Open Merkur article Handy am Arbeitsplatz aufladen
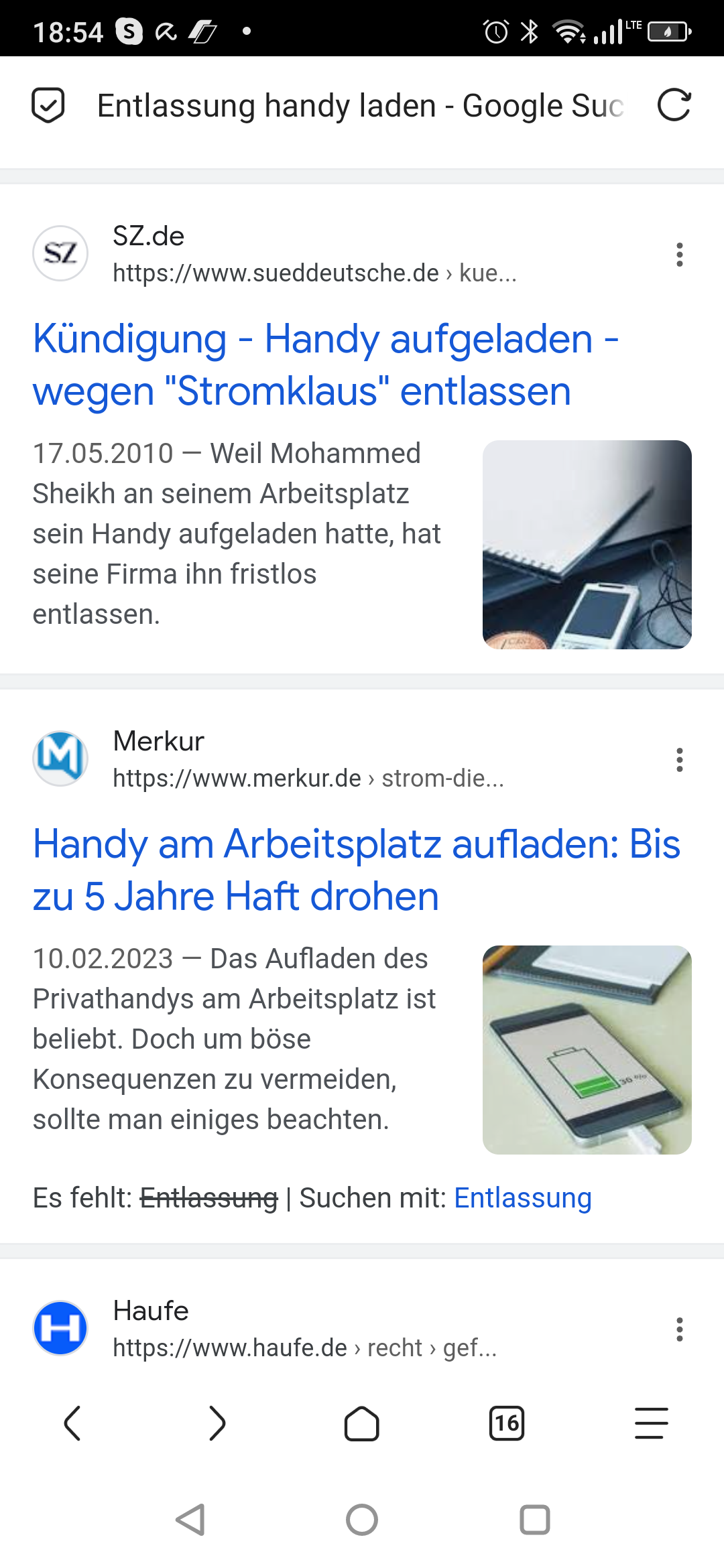 (356, 869)
